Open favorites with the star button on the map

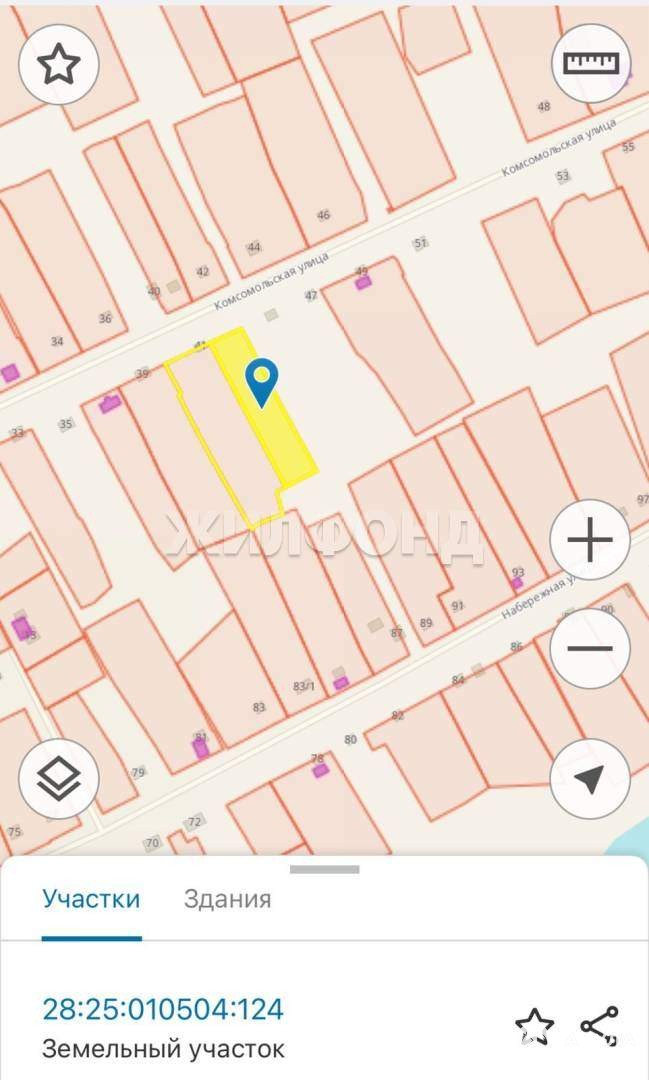tap(59, 65)
